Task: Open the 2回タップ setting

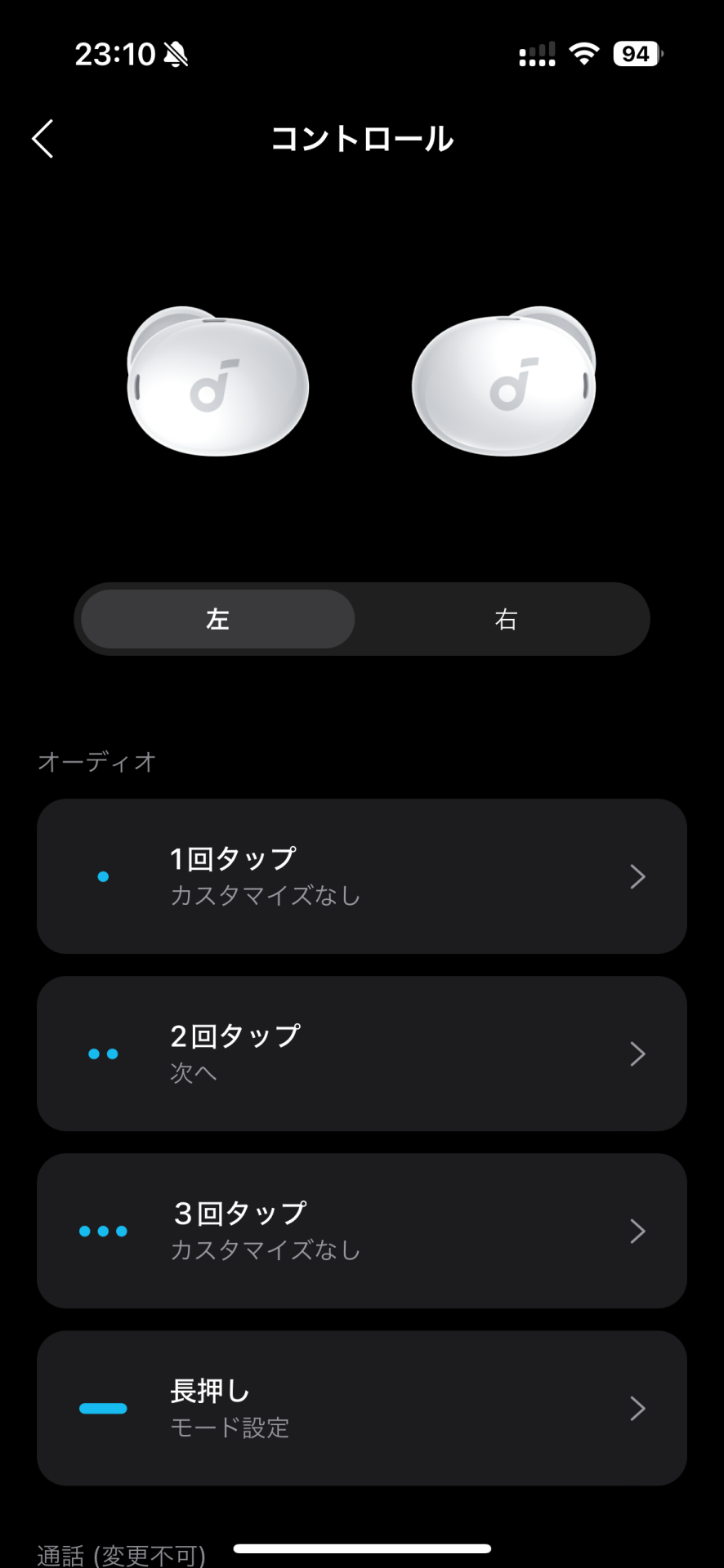Action: [x=361, y=1053]
